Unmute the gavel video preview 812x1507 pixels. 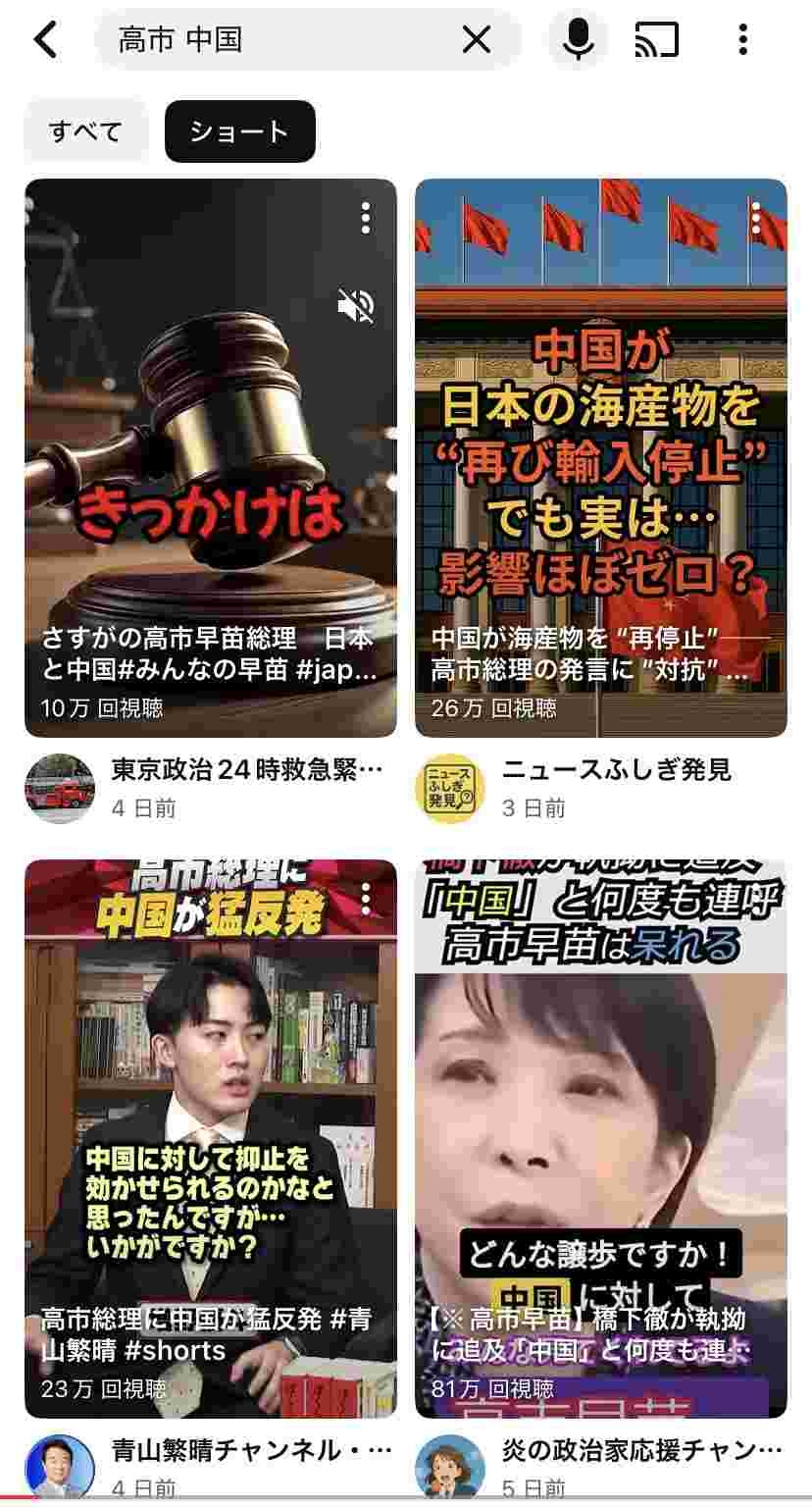pyautogui.click(x=356, y=306)
